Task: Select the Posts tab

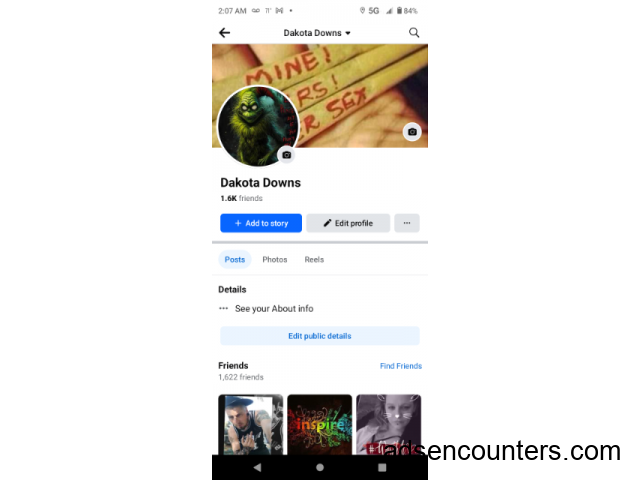Action: [235, 259]
